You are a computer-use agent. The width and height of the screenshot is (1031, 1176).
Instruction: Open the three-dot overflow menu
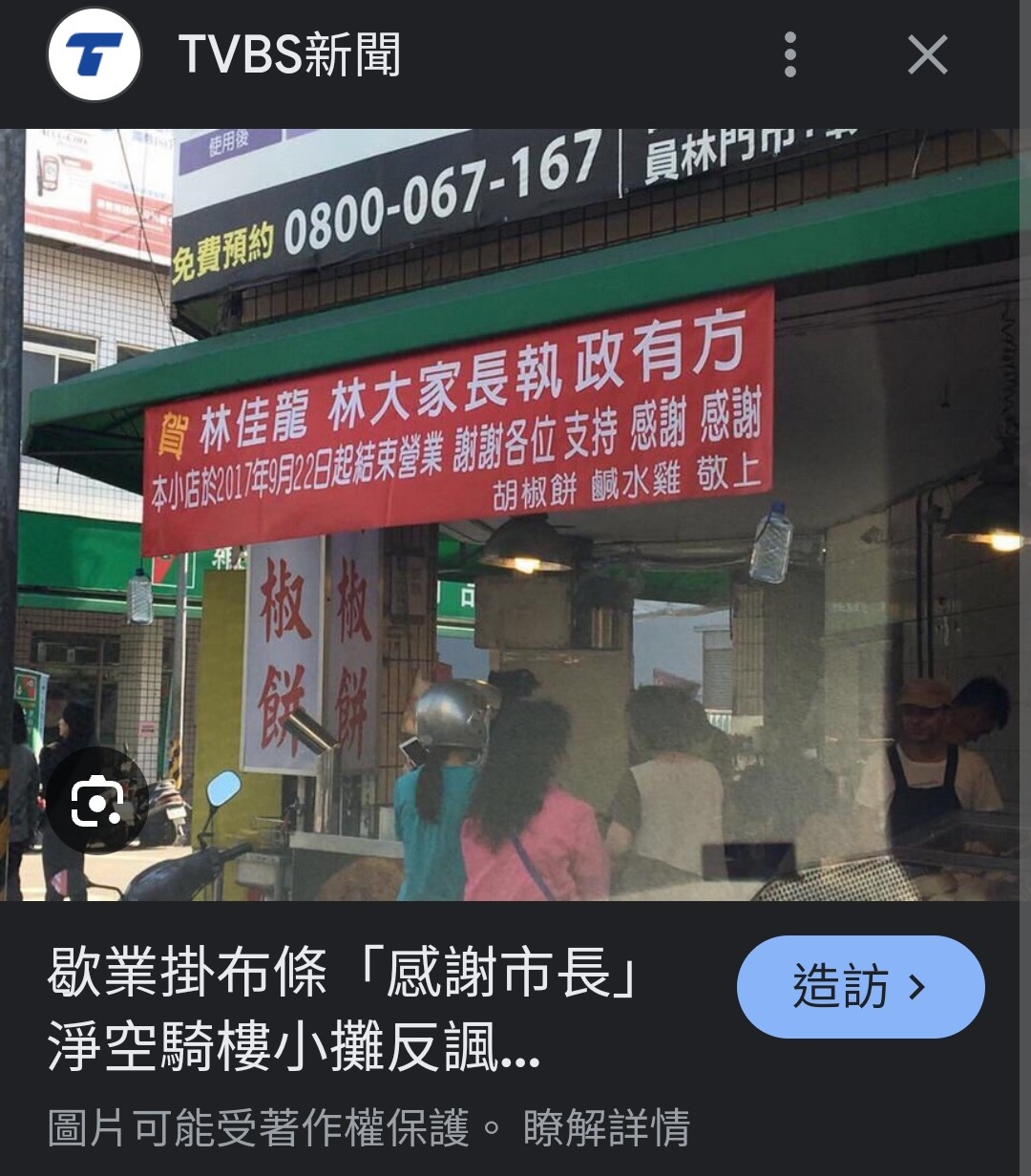pyautogui.click(x=789, y=55)
